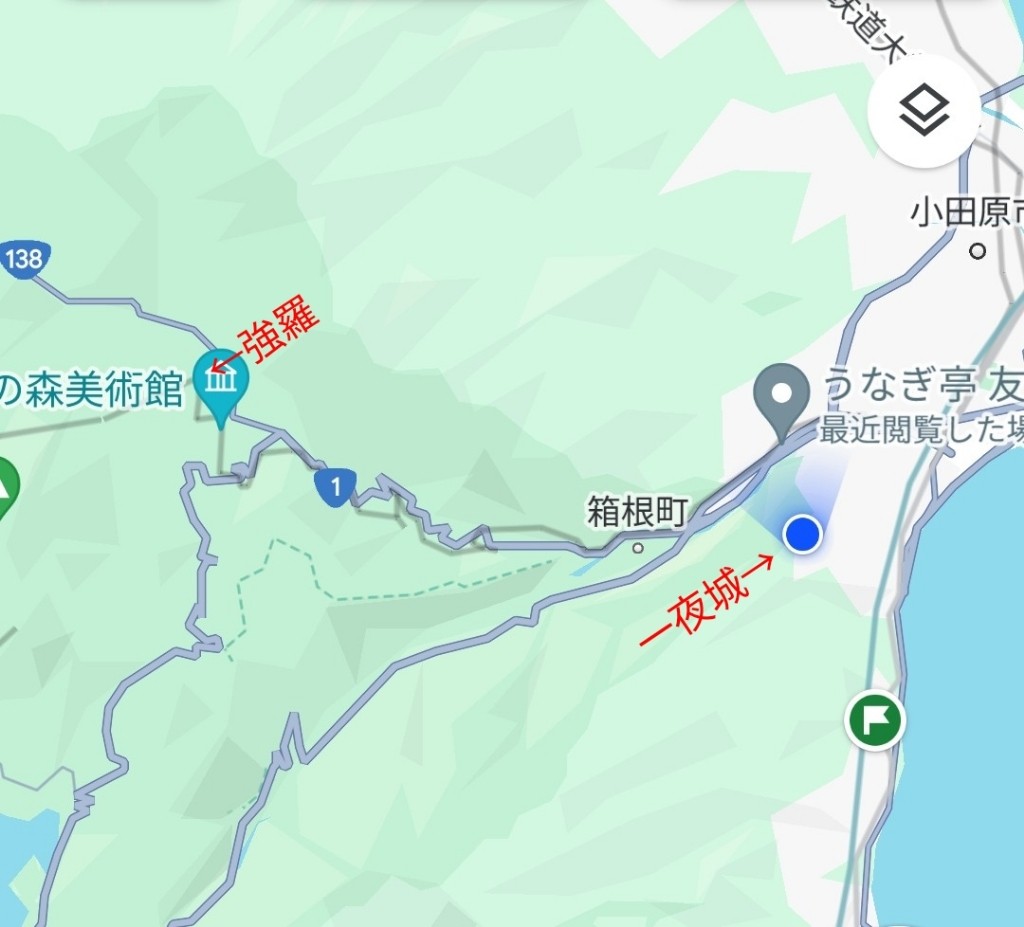Select the 森美術館 museum pin
The width and height of the screenshot is (1024, 927).
pos(222,380)
